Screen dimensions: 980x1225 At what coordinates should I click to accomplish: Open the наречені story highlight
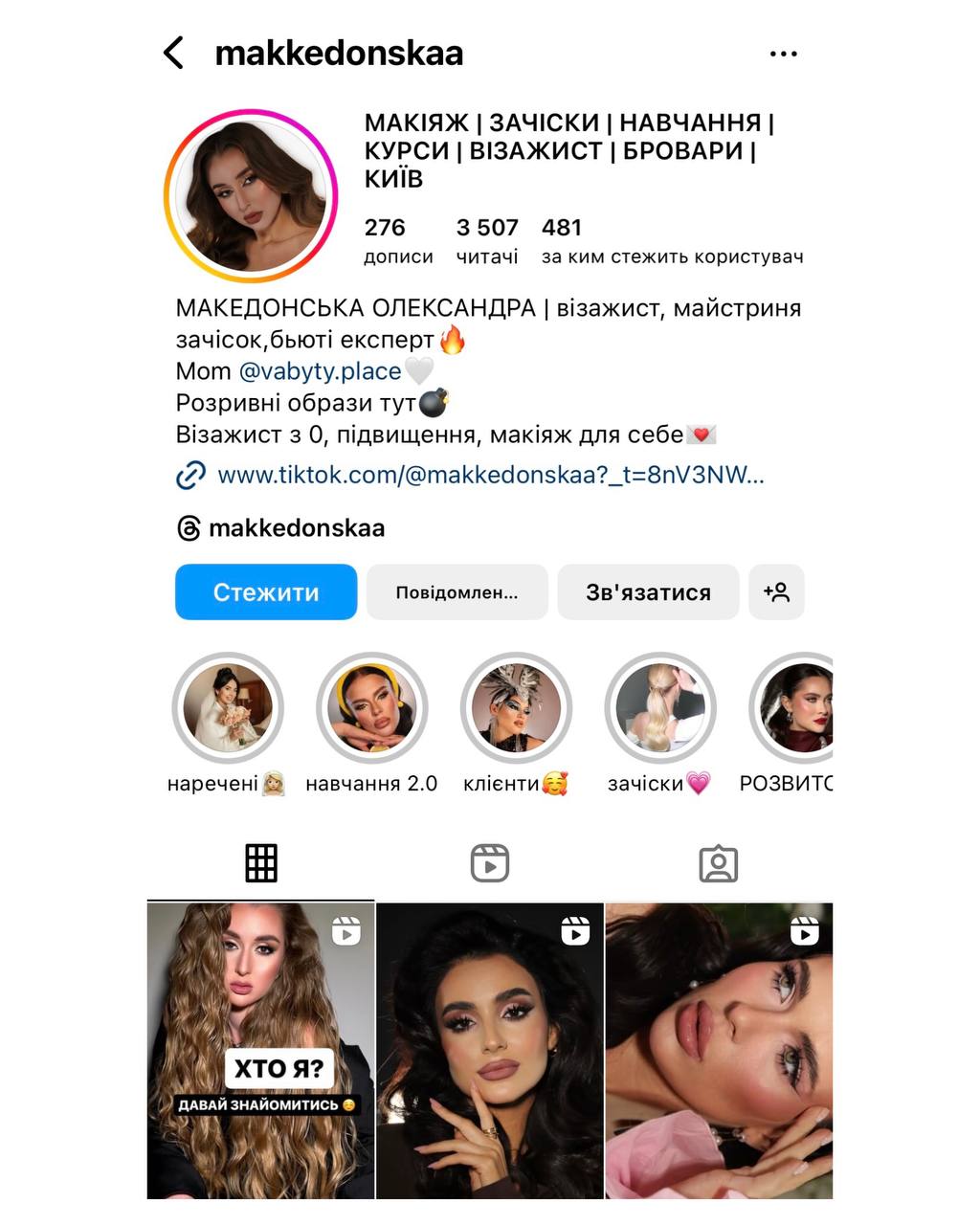(x=228, y=709)
